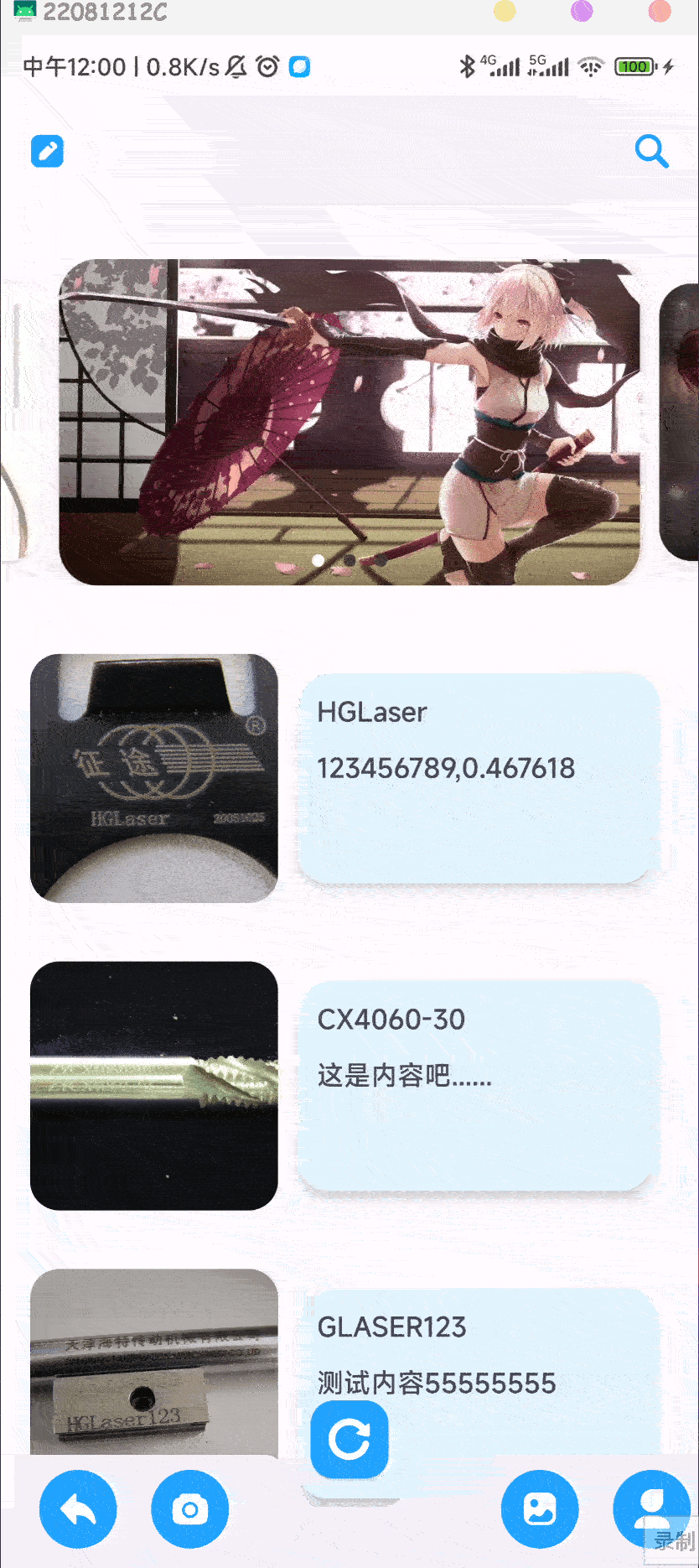Tap the floating refresh button

click(349, 1440)
